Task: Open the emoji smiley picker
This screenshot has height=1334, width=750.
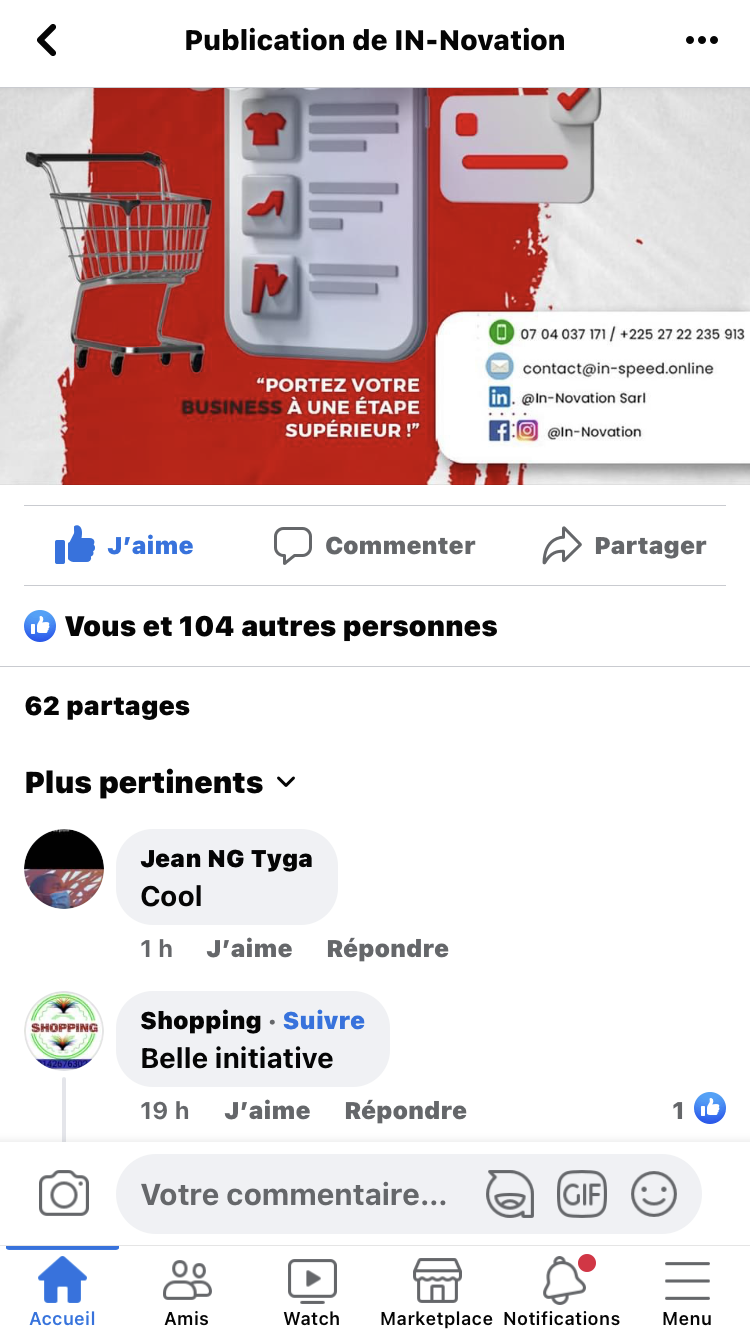Action: tap(654, 1194)
